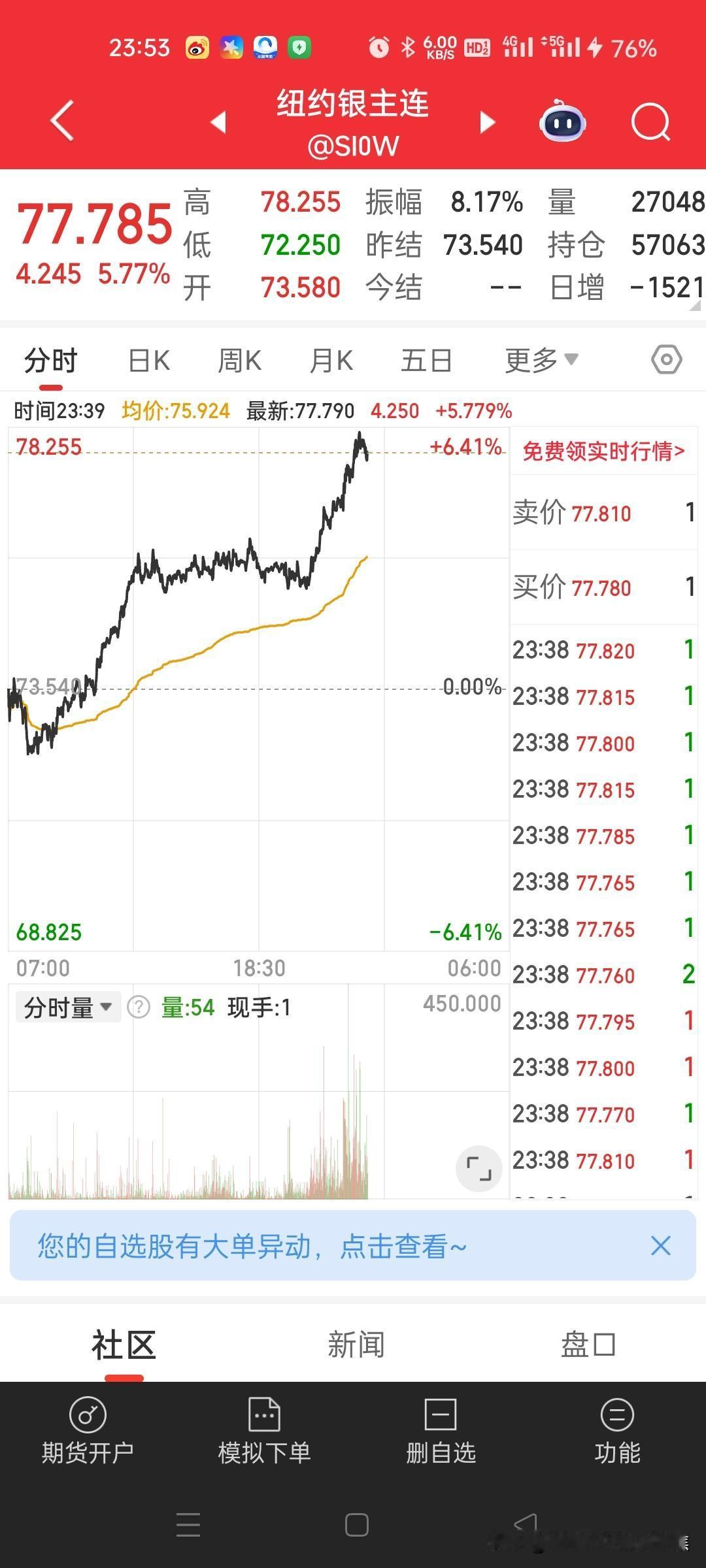This screenshot has height=1568, width=706.
Task: Open the 分时量 dropdown selector
Action: [67, 1007]
